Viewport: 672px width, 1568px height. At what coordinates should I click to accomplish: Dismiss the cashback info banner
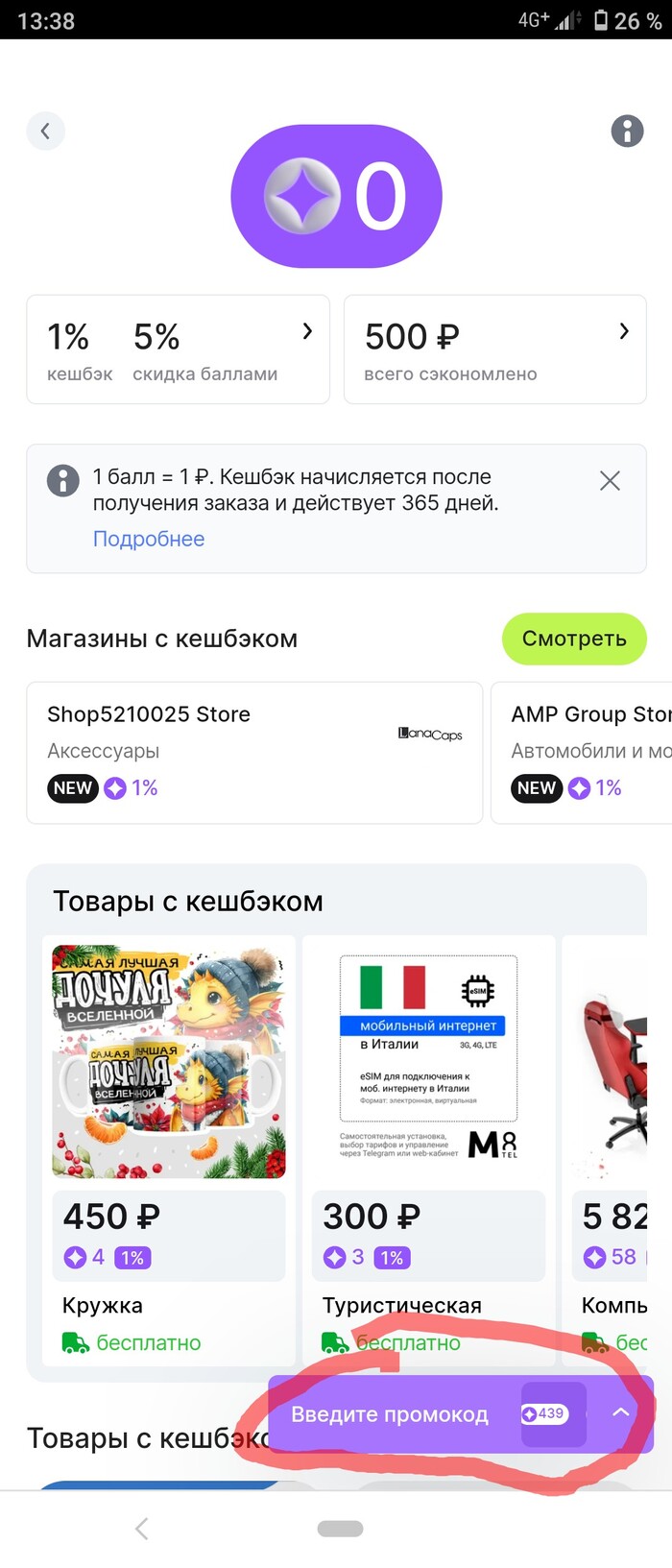pos(610,481)
